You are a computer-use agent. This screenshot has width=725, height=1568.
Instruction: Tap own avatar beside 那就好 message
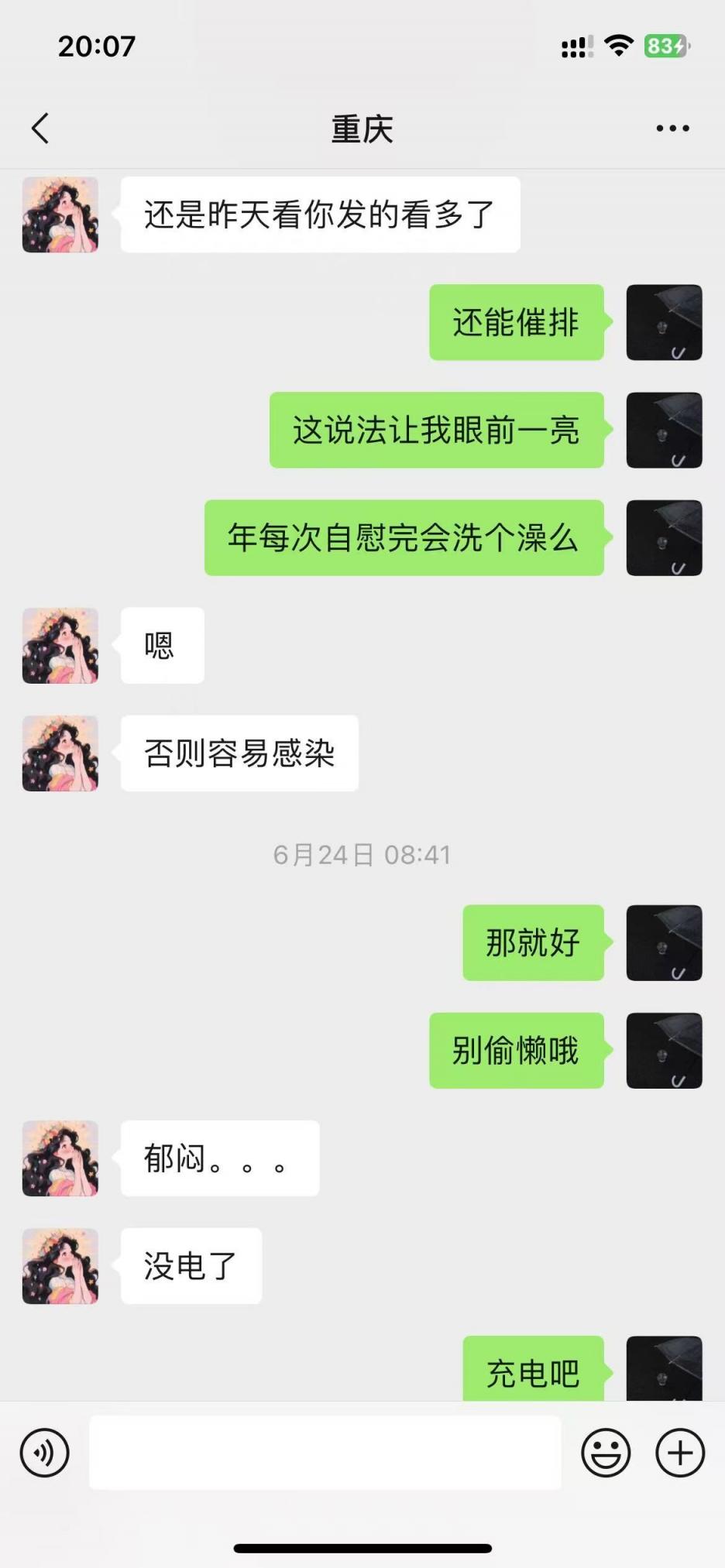tap(664, 943)
